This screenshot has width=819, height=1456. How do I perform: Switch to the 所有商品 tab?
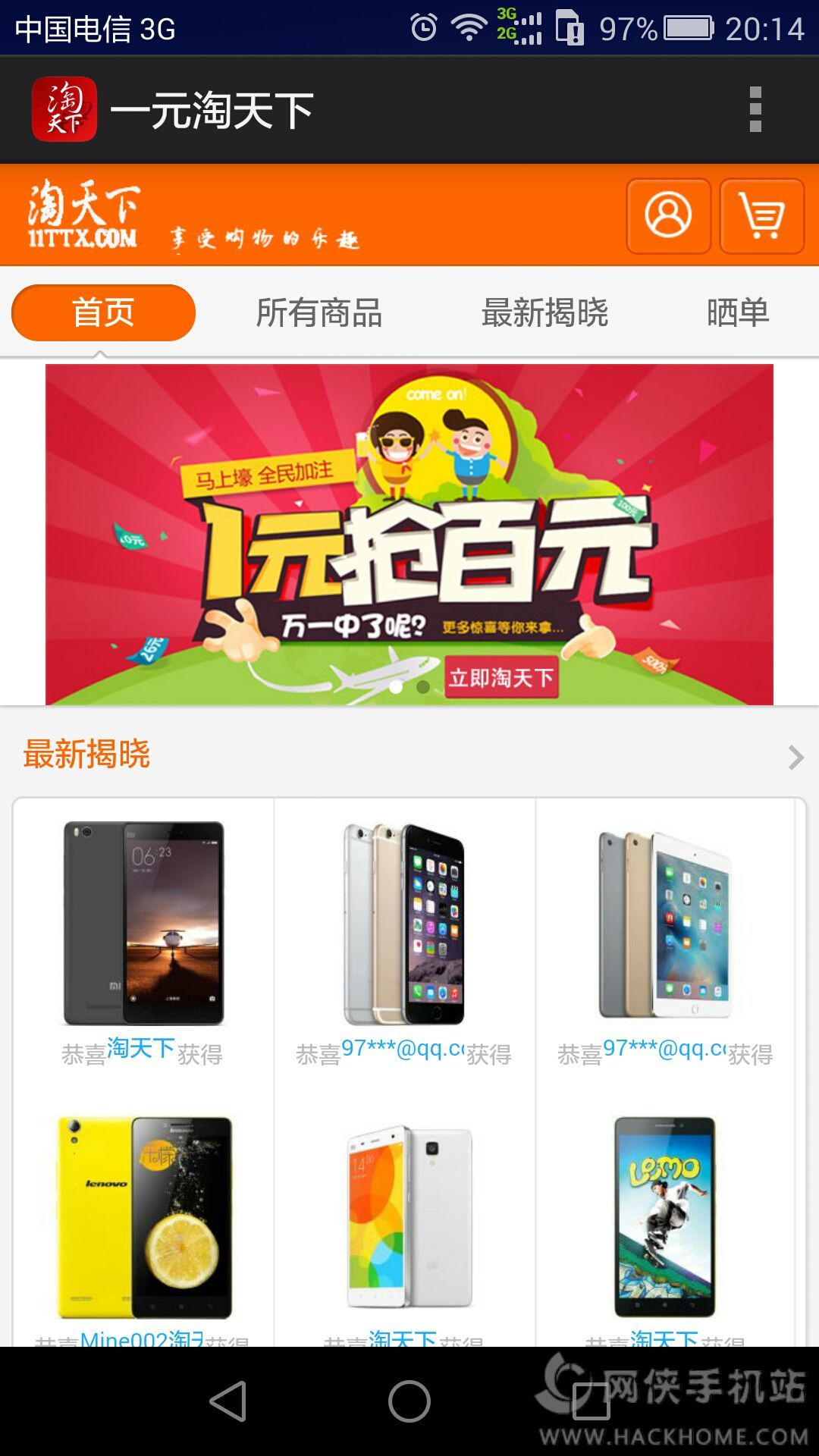[318, 312]
